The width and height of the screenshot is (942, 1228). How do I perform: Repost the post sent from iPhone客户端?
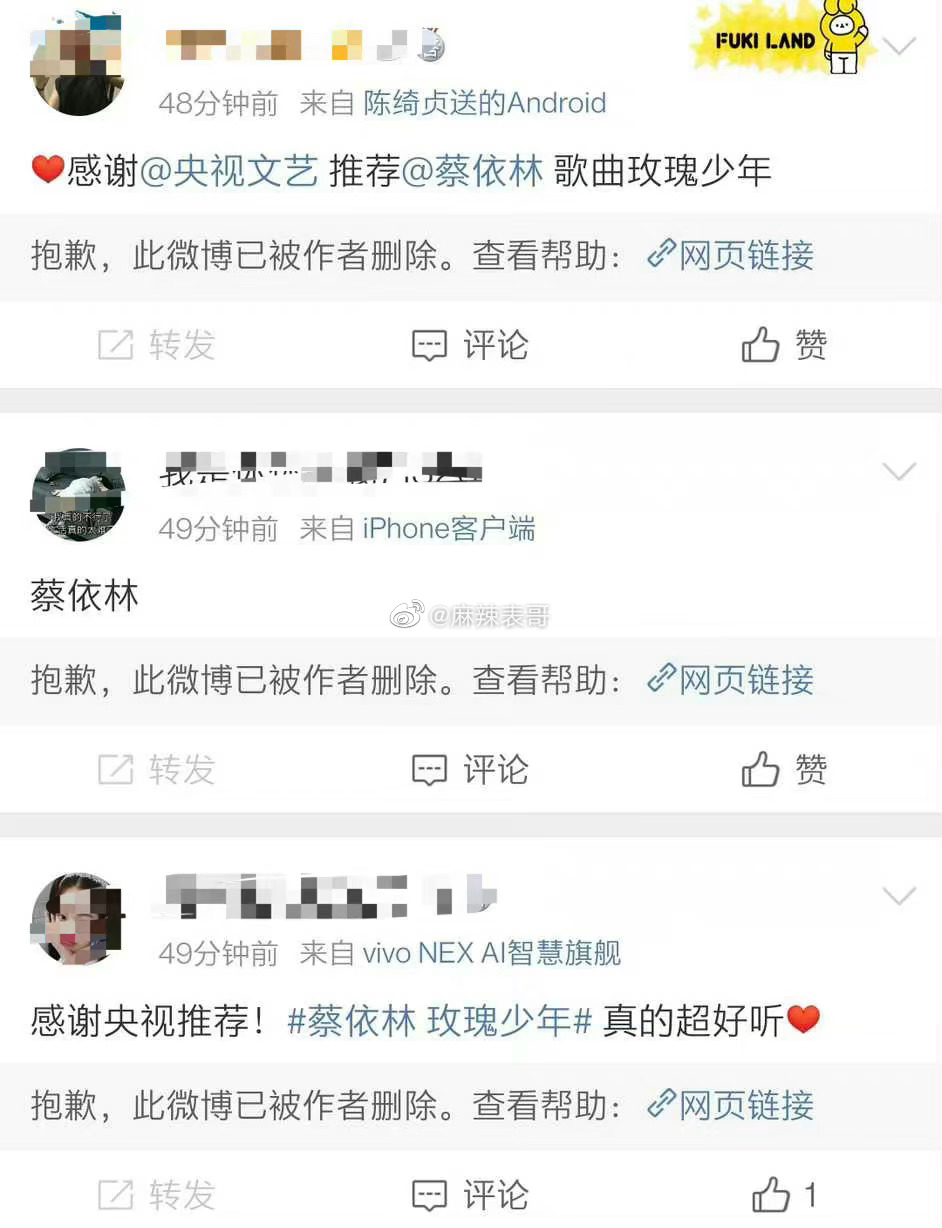(158, 769)
